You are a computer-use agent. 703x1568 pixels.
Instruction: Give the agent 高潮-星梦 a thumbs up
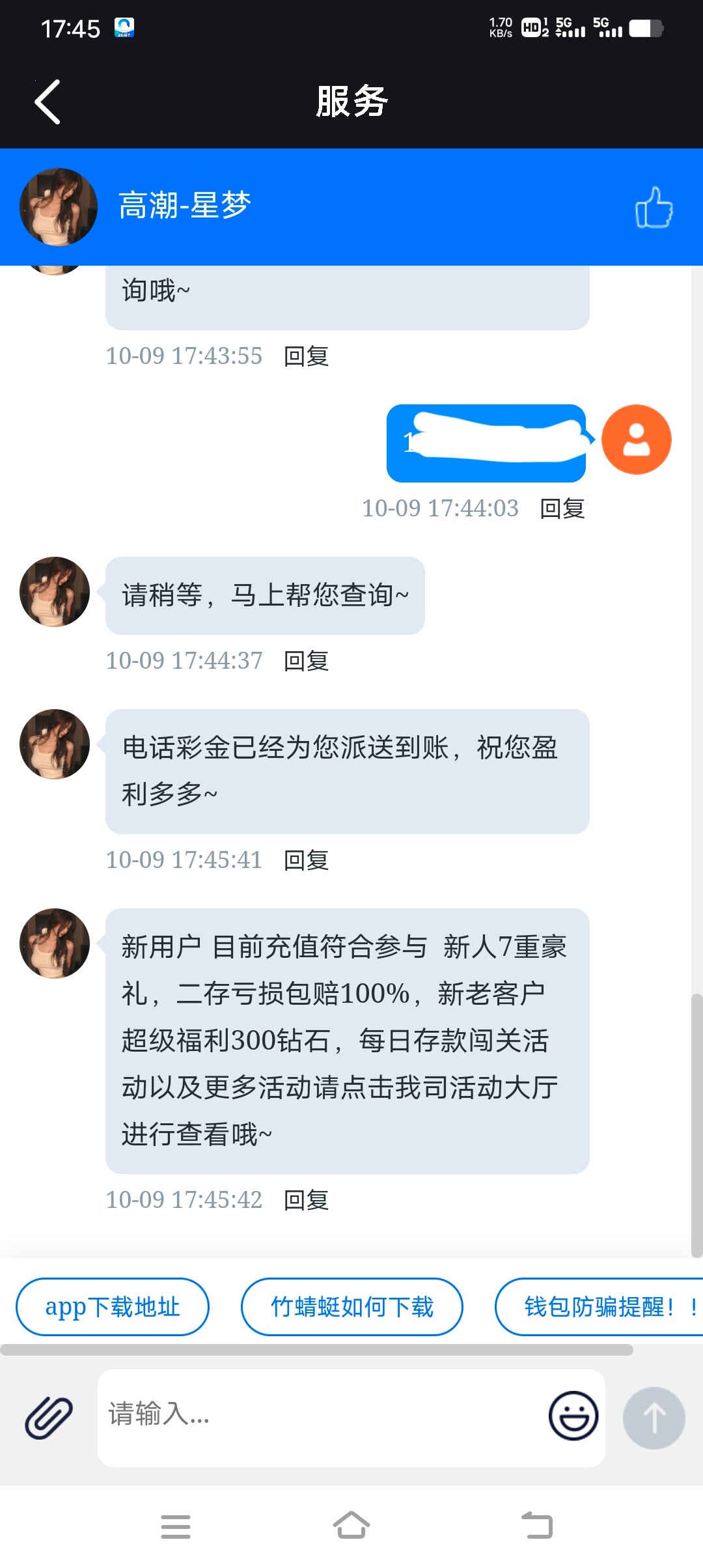pos(654,207)
